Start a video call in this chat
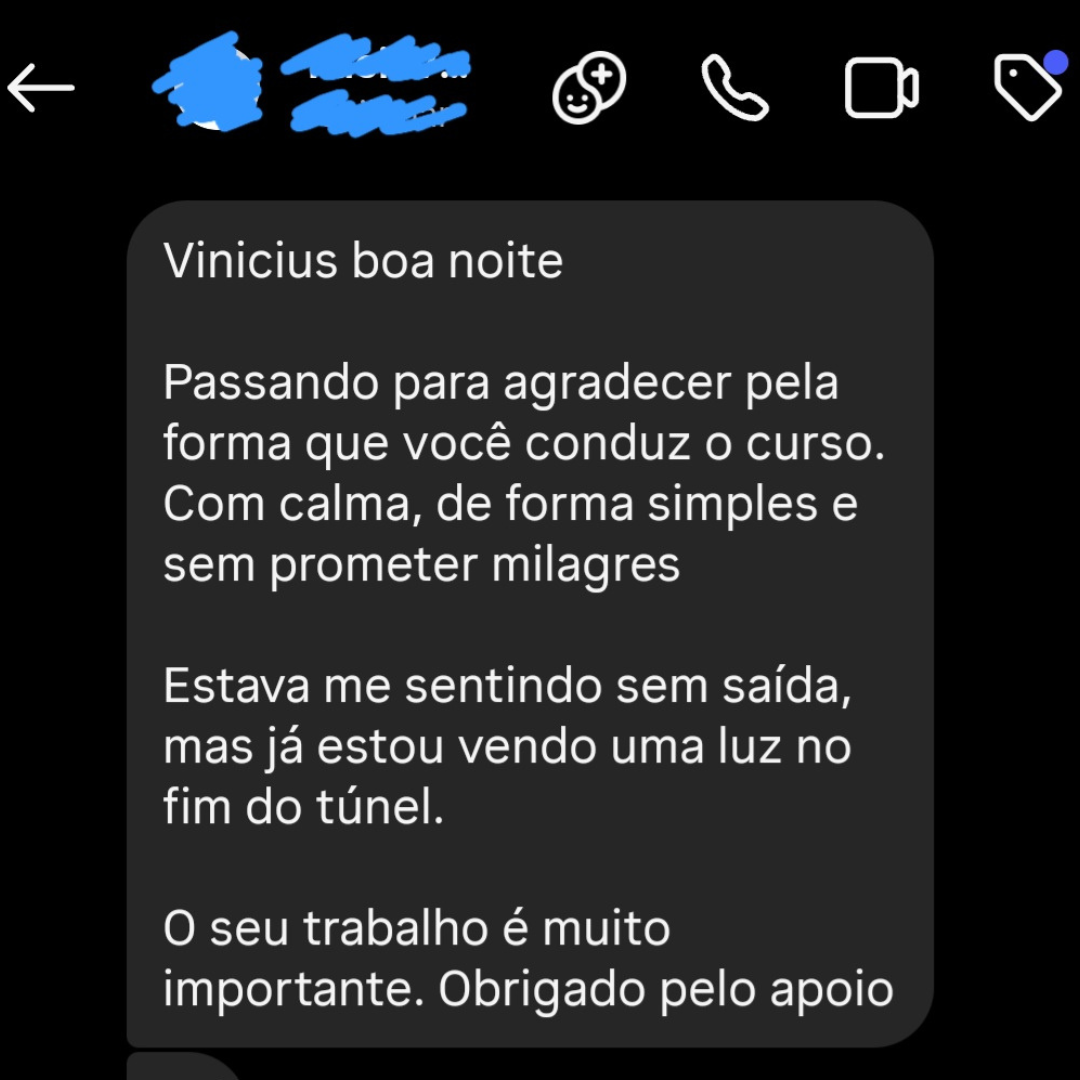1080x1080 pixels. click(881, 88)
